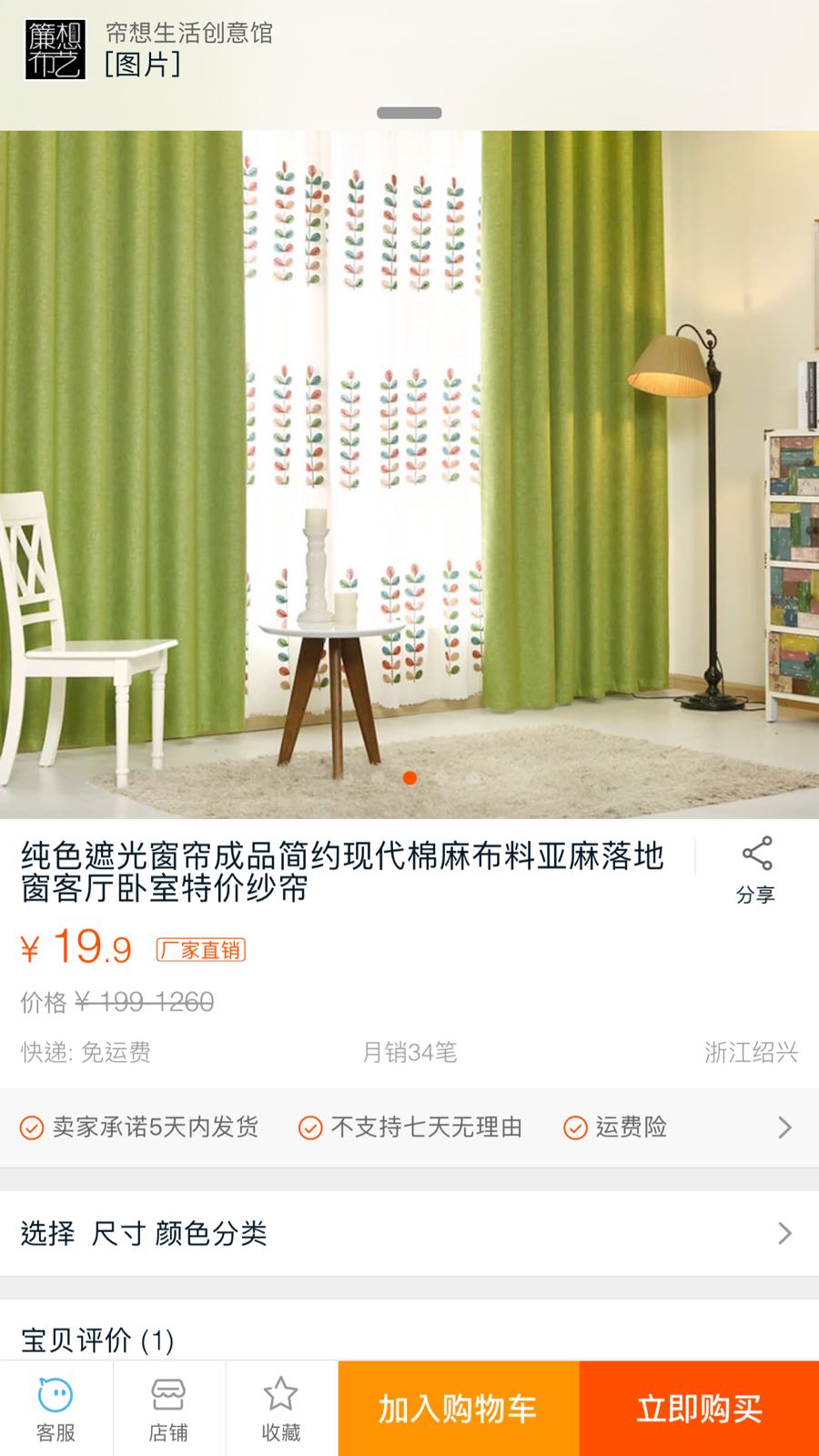Open 选择 尺寸 颜色分类 options
Viewport: 819px width, 1456px height.
pyautogui.click(x=409, y=1233)
